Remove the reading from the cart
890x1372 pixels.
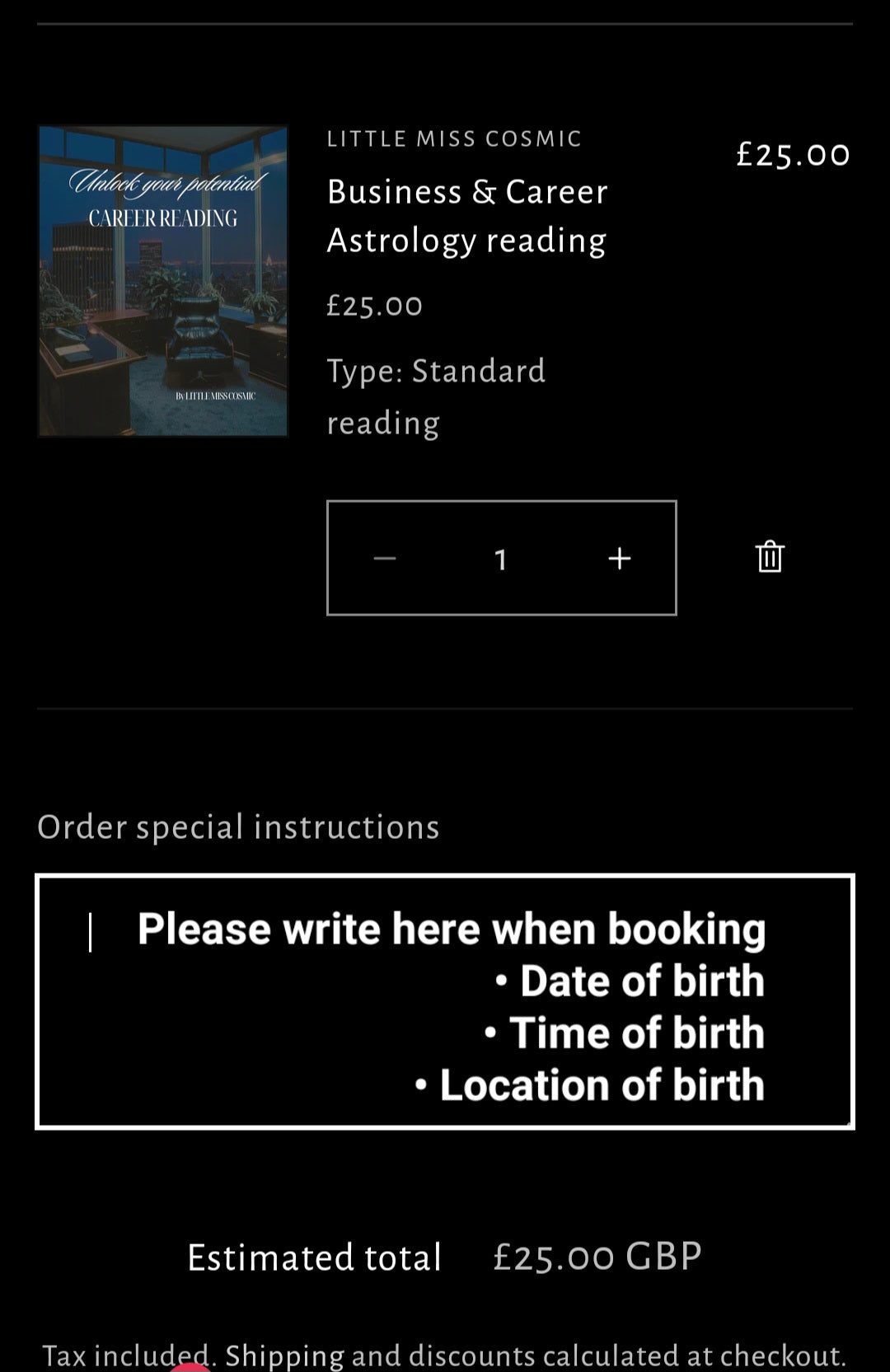770,557
